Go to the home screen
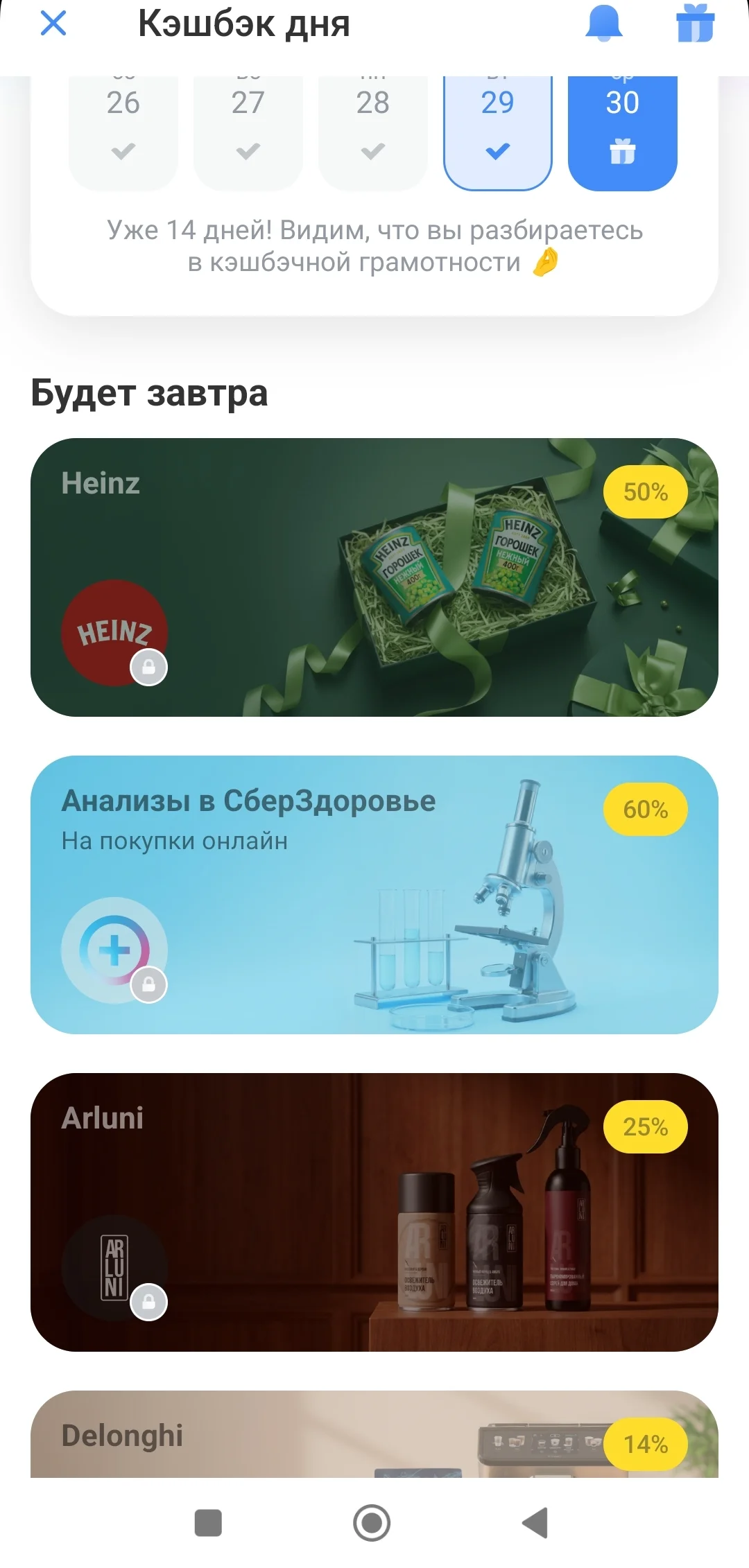749x1568 pixels. click(372, 1523)
